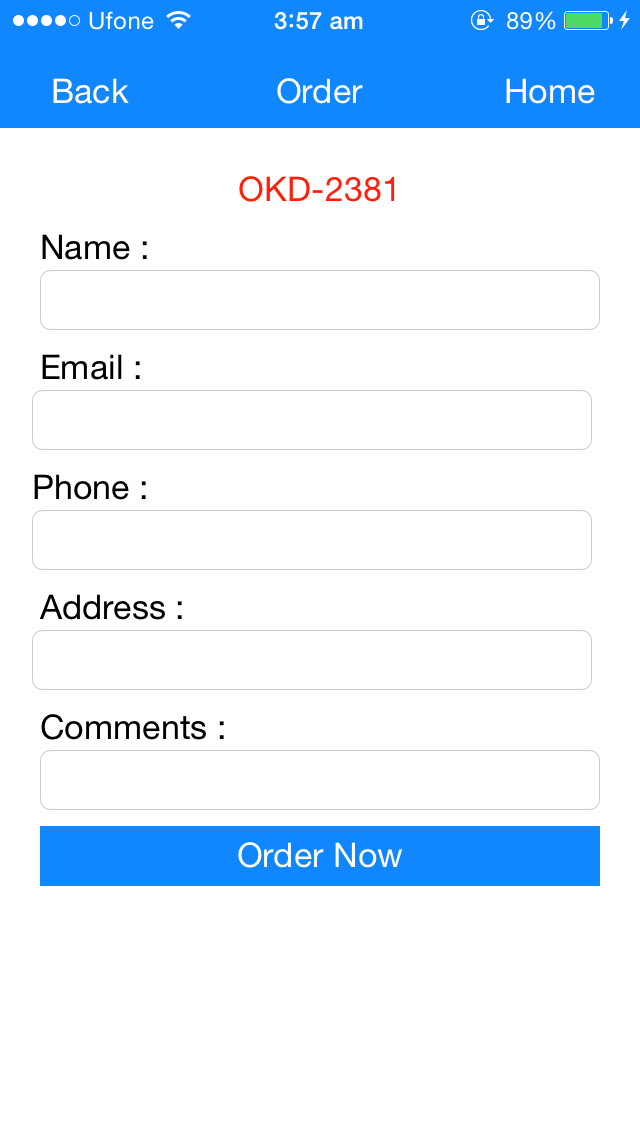Submit with the Order Now button

[320, 856]
